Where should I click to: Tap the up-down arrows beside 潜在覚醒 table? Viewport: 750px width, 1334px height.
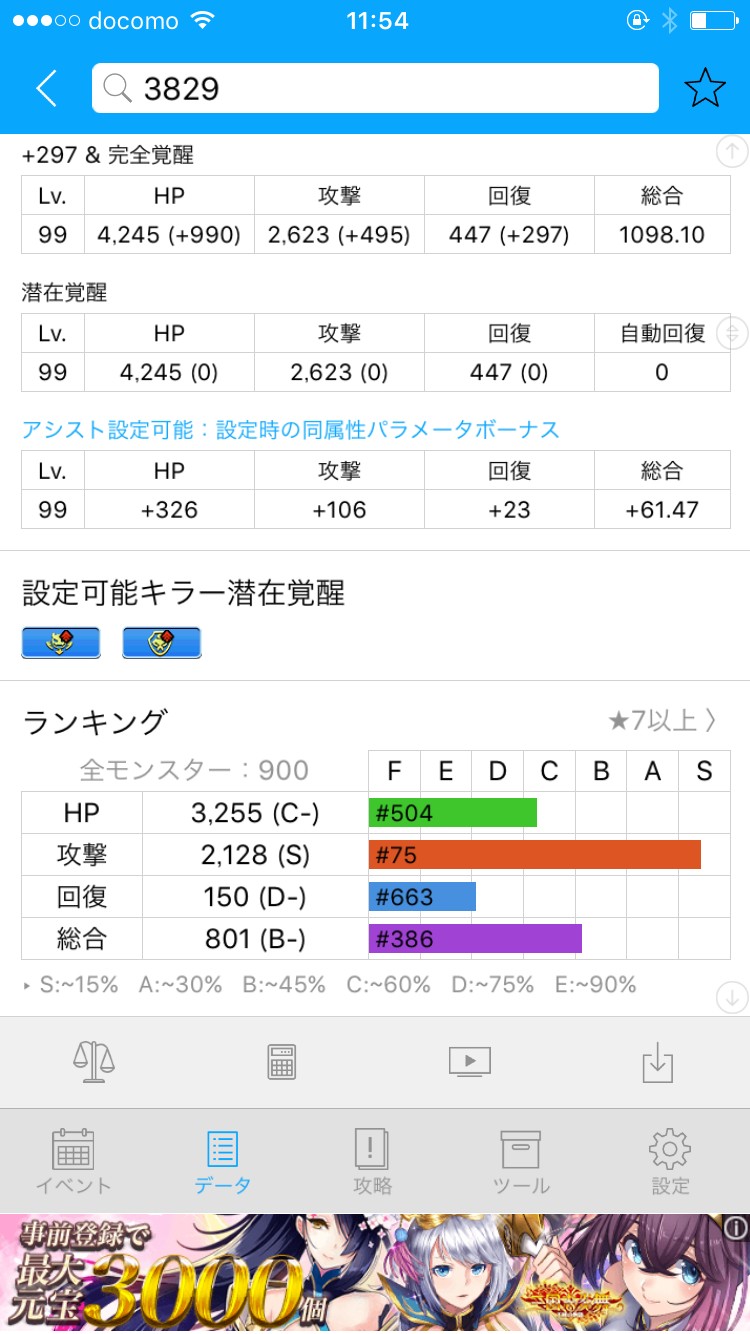pos(732,334)
